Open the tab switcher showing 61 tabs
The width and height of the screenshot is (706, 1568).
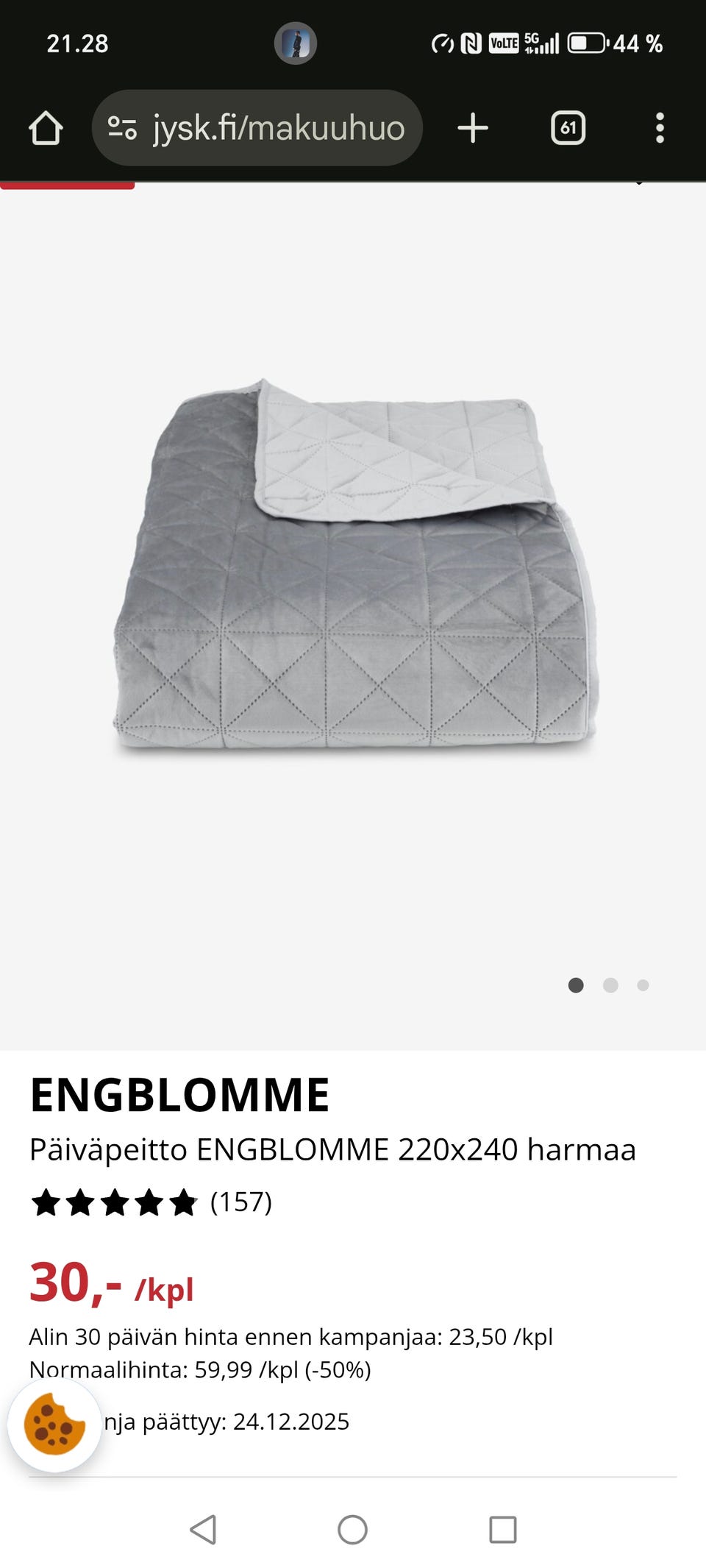coord(568,128)
